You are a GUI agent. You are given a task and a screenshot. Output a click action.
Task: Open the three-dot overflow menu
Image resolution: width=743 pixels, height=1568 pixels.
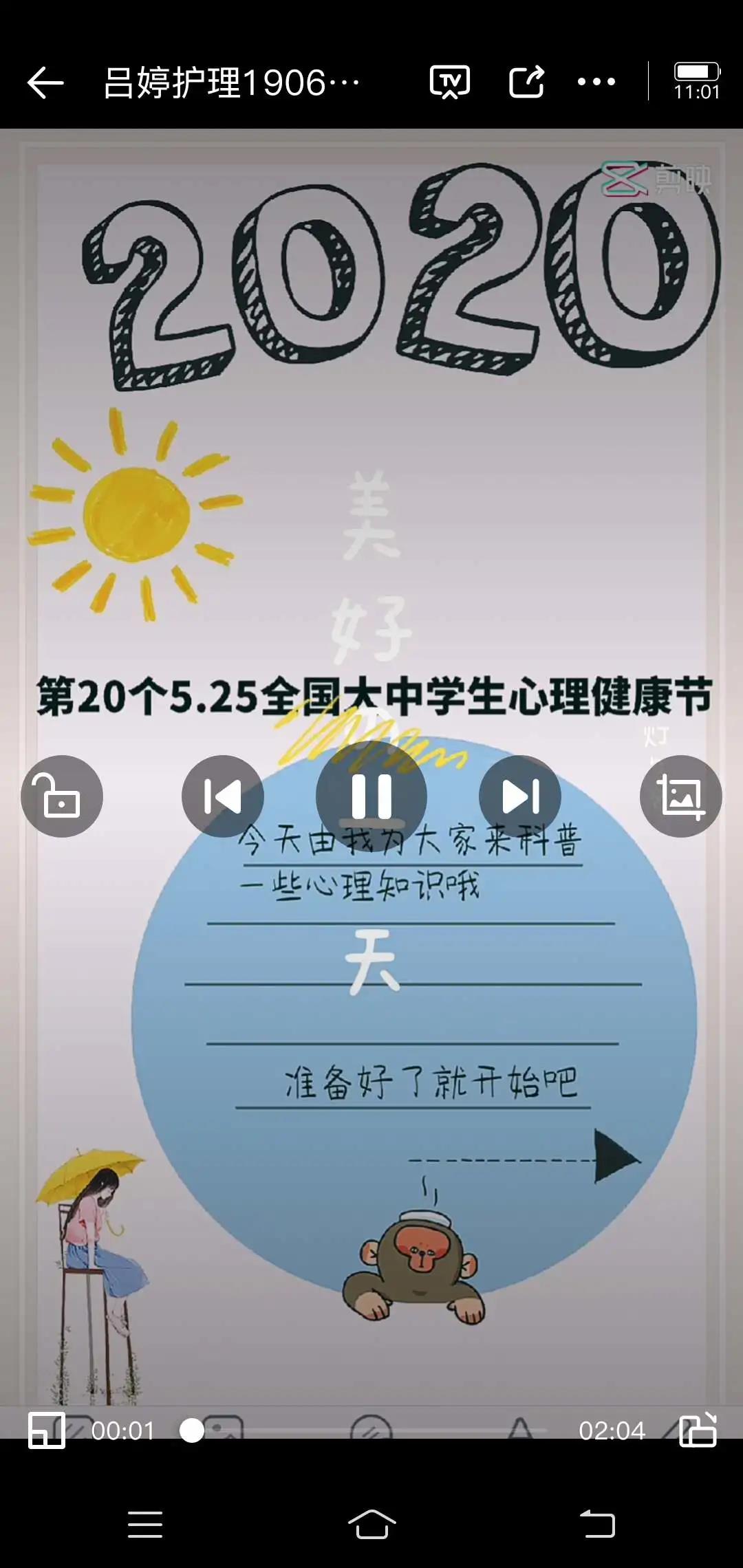[596, 82]
